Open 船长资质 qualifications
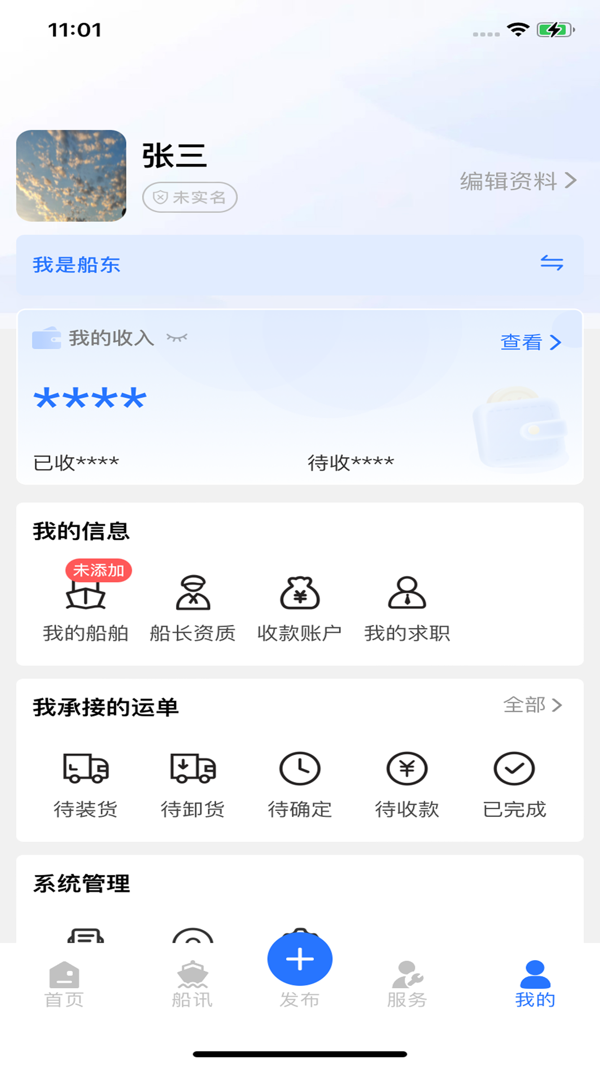 coord(192,606)
